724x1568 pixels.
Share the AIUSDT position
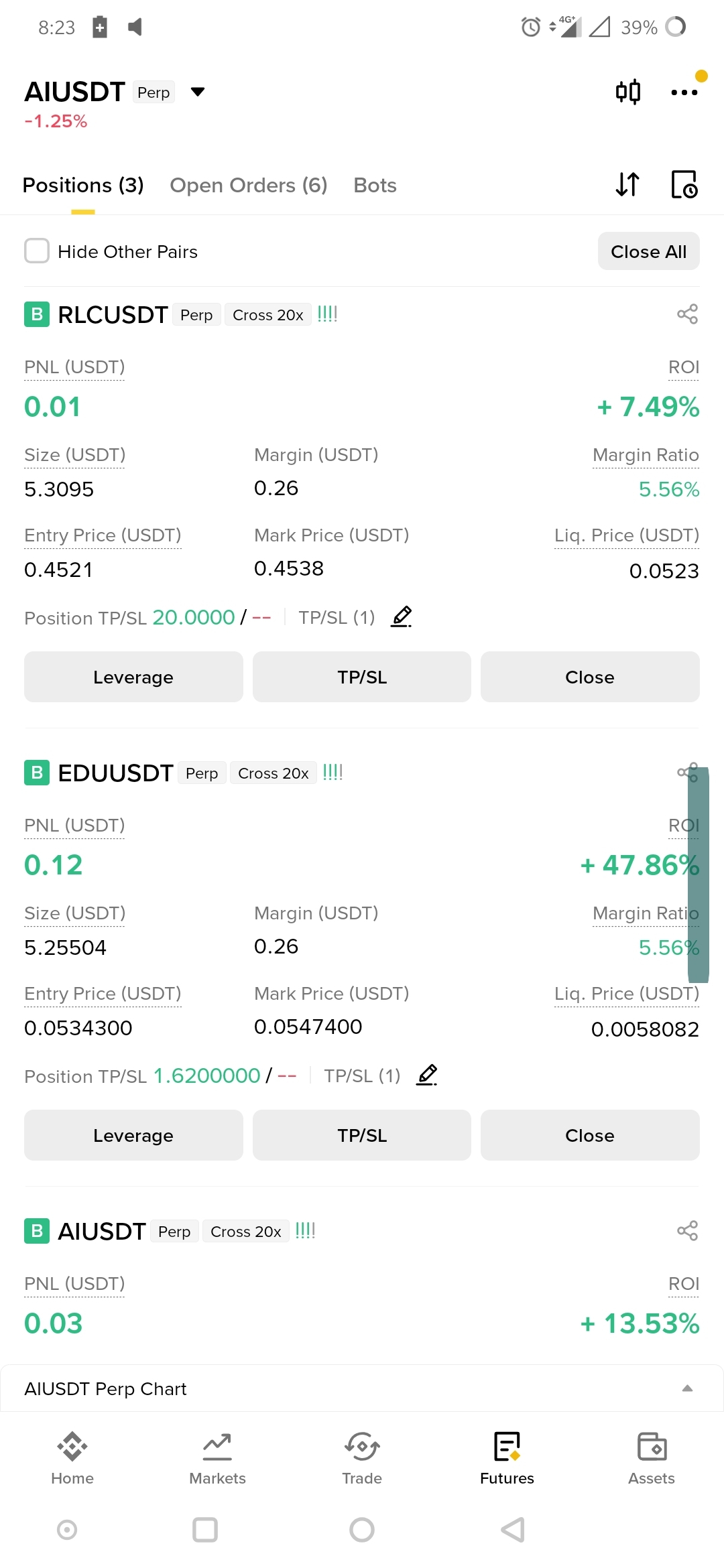pos(687,1230)
